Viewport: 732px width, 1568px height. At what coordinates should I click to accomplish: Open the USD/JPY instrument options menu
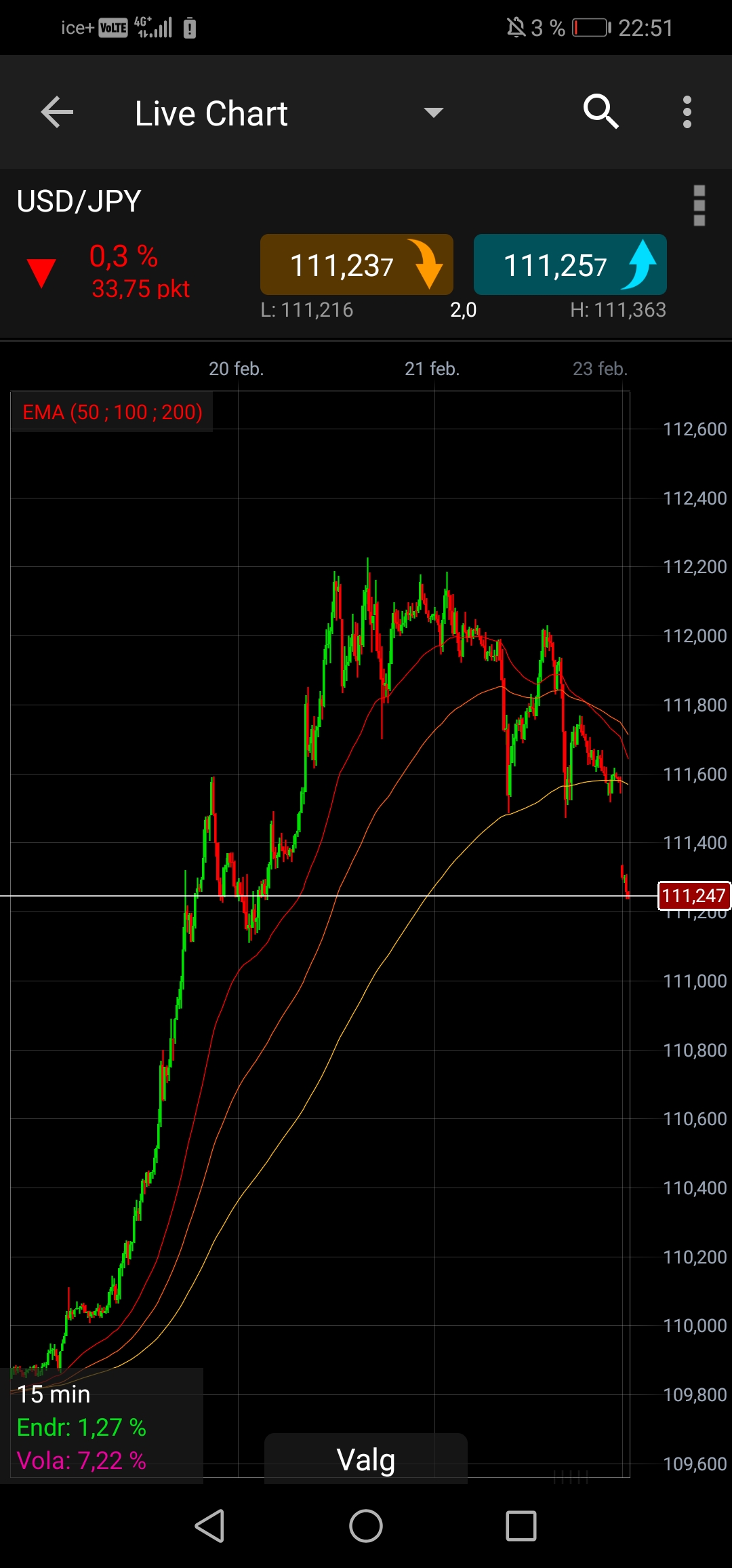click(699, 205)
